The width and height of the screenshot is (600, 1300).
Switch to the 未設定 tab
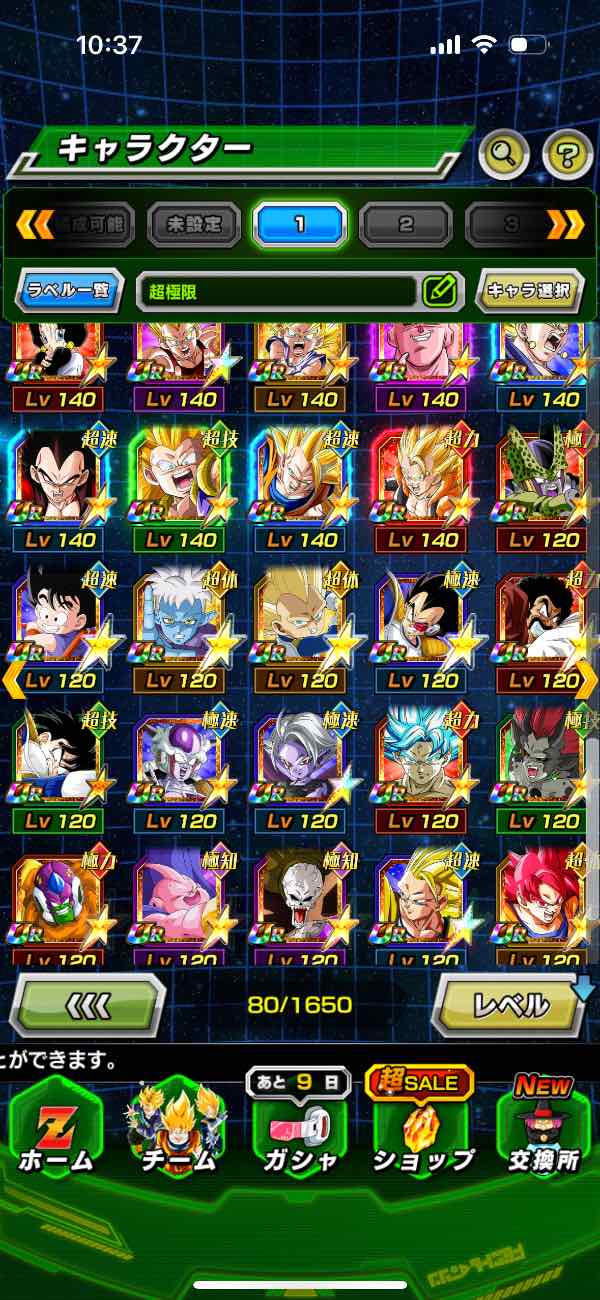click(x=194, y=224)
